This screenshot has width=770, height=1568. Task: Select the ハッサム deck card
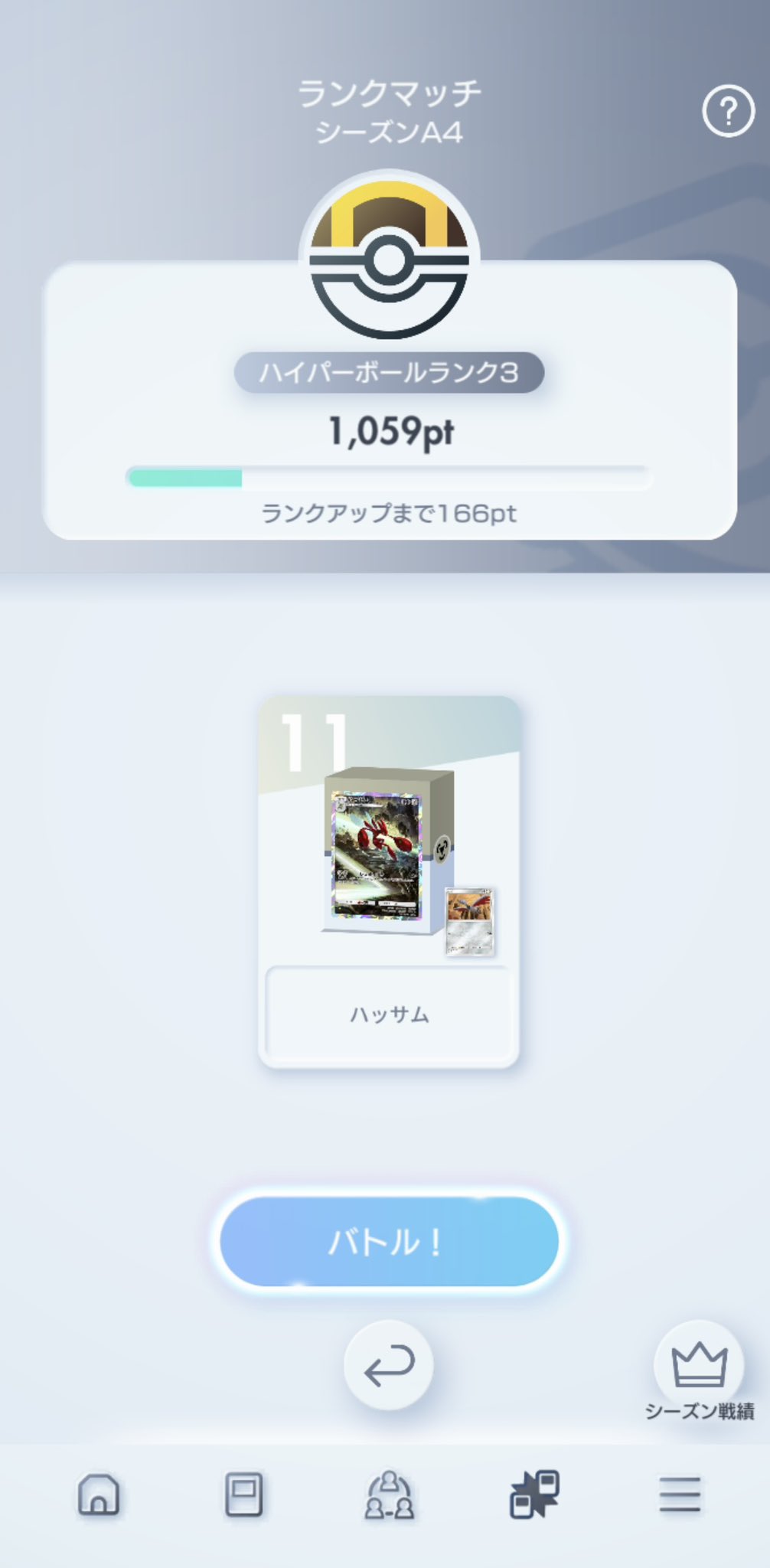point(389,880)
